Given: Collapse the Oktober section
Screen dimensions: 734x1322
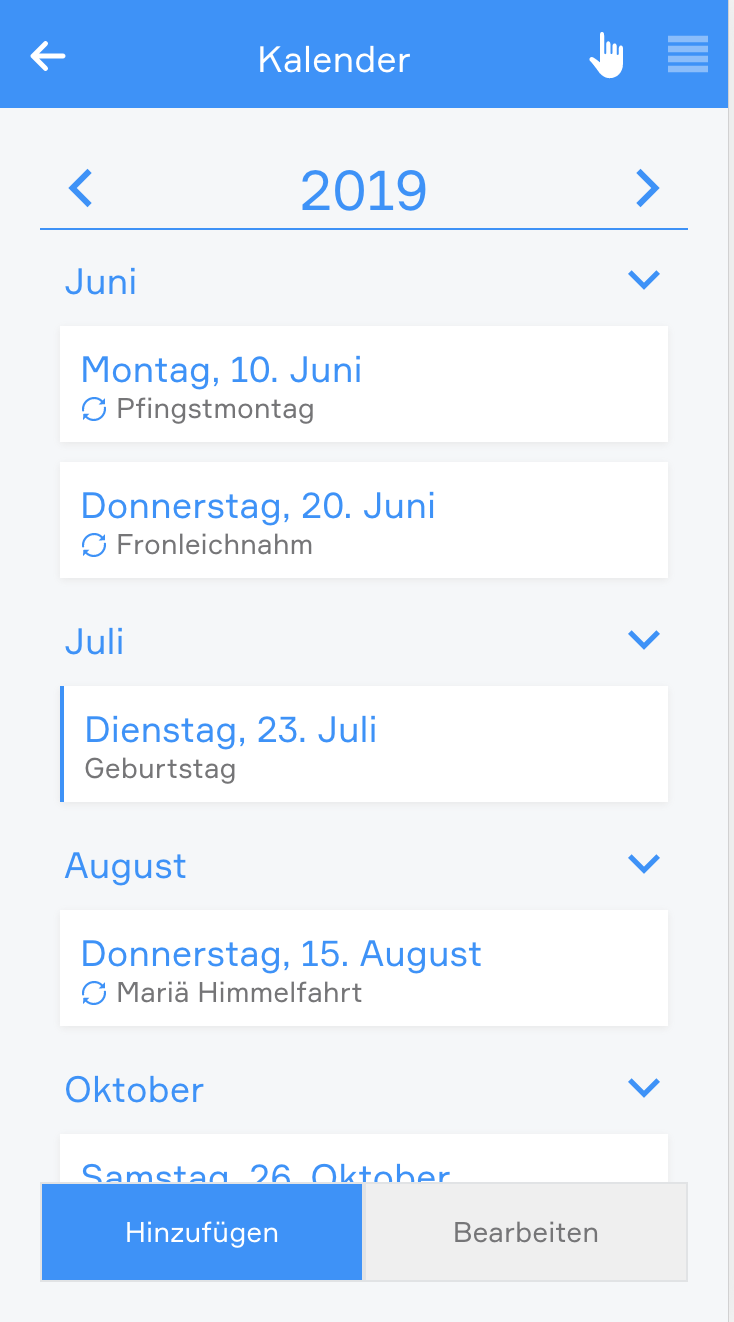Looking at the screenshot, I should point(643,1087).
